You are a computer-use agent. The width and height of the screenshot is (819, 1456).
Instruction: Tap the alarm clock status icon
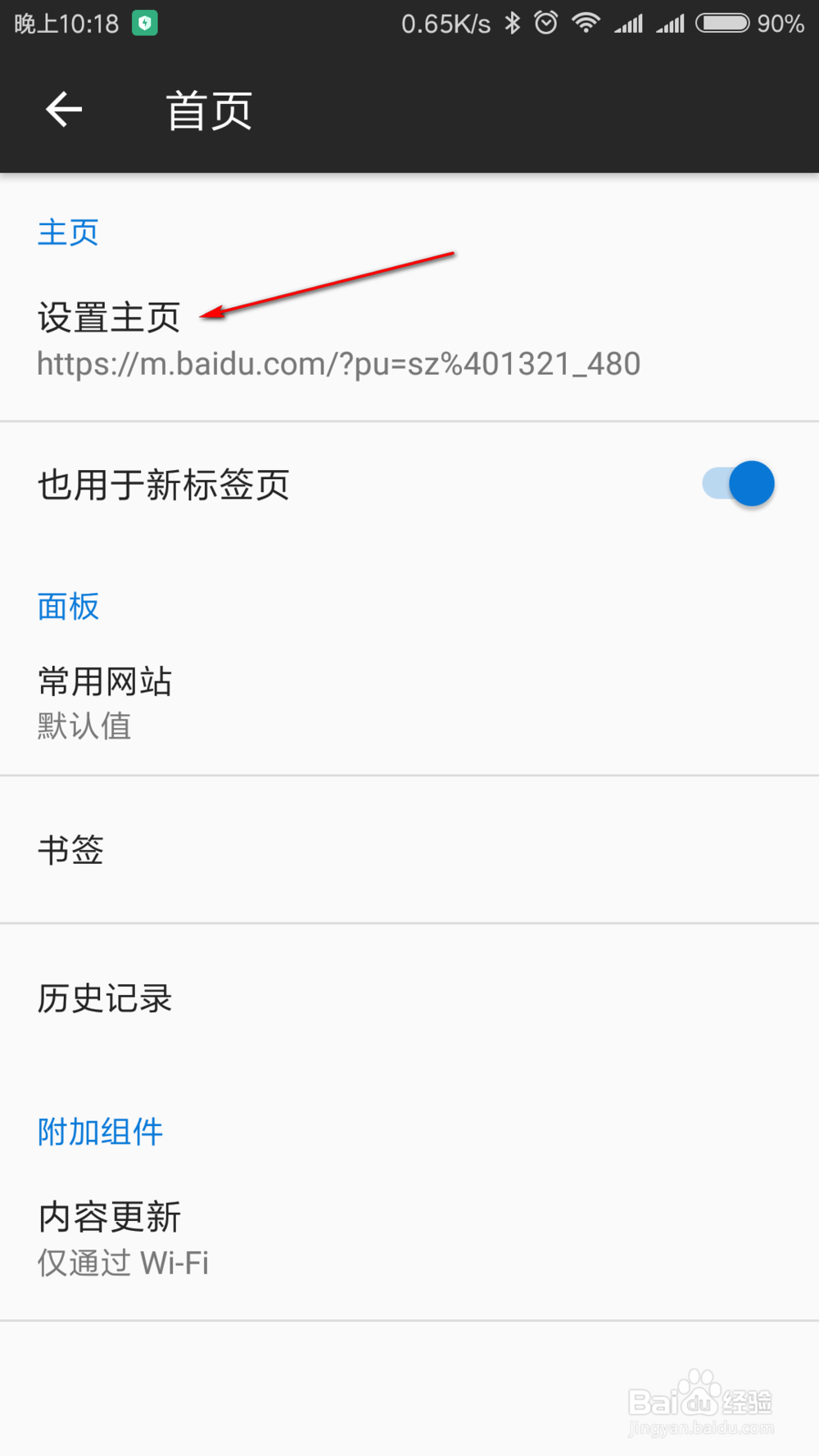(545, 23)
